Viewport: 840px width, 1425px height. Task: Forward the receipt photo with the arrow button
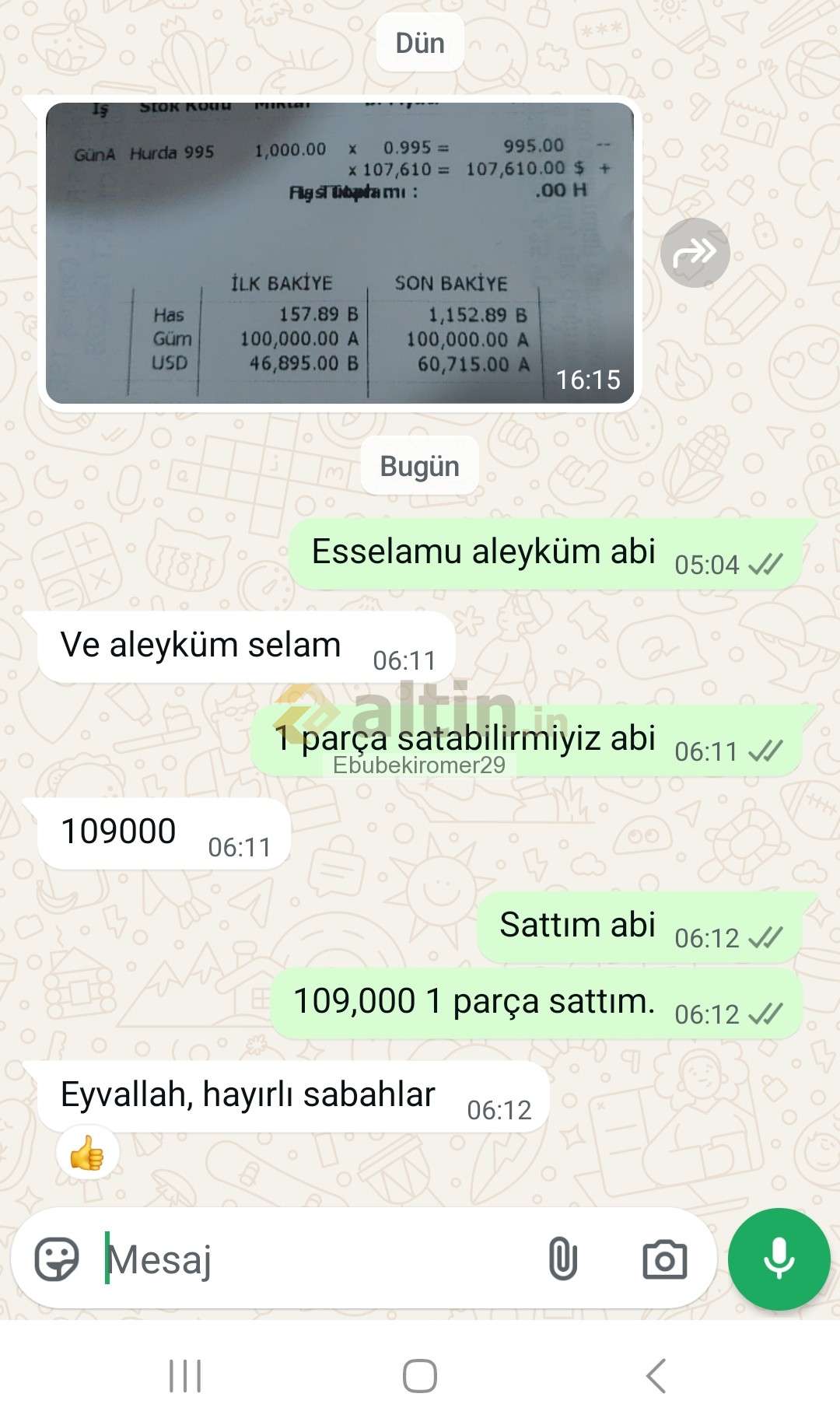click(x=695, y=253)
